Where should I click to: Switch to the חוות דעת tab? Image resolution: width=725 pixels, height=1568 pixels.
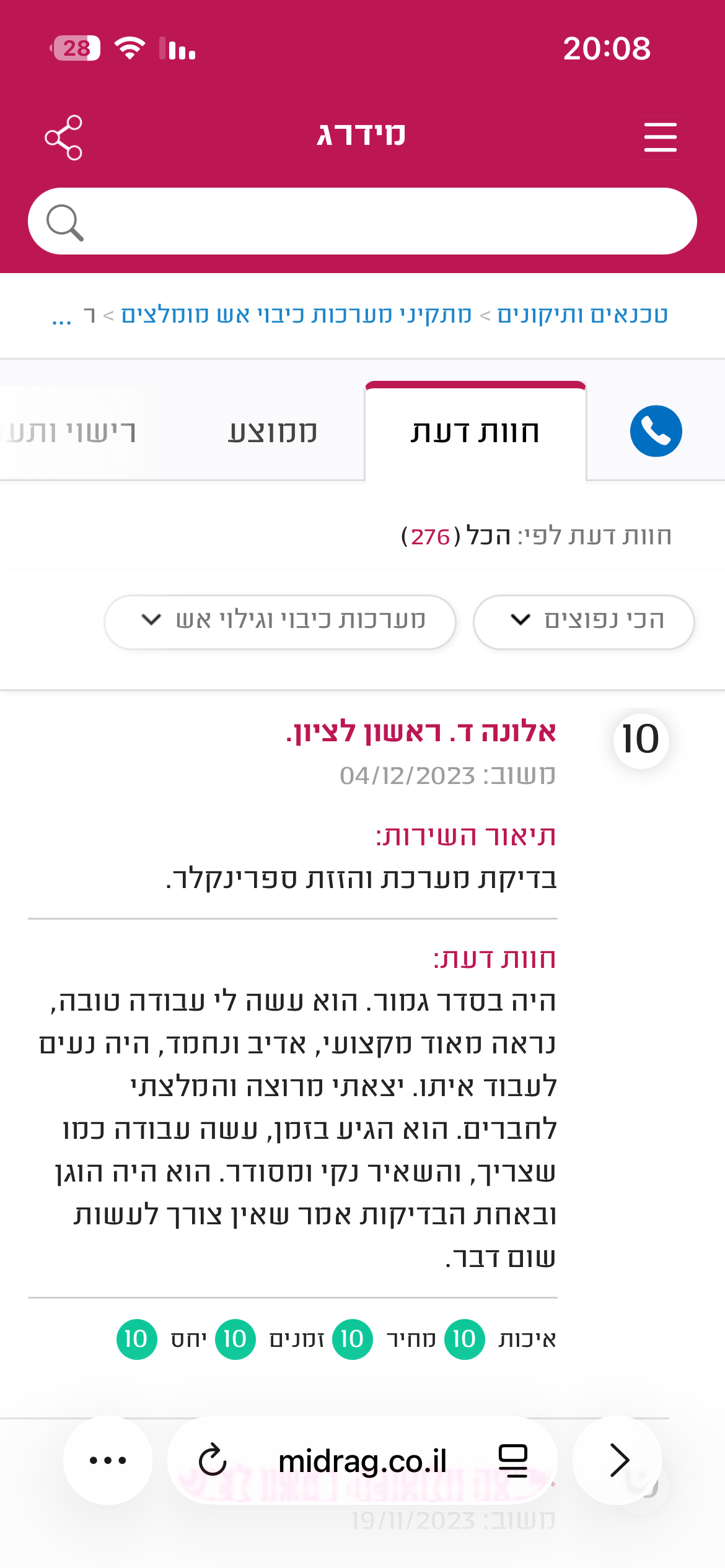click(475, 432)
